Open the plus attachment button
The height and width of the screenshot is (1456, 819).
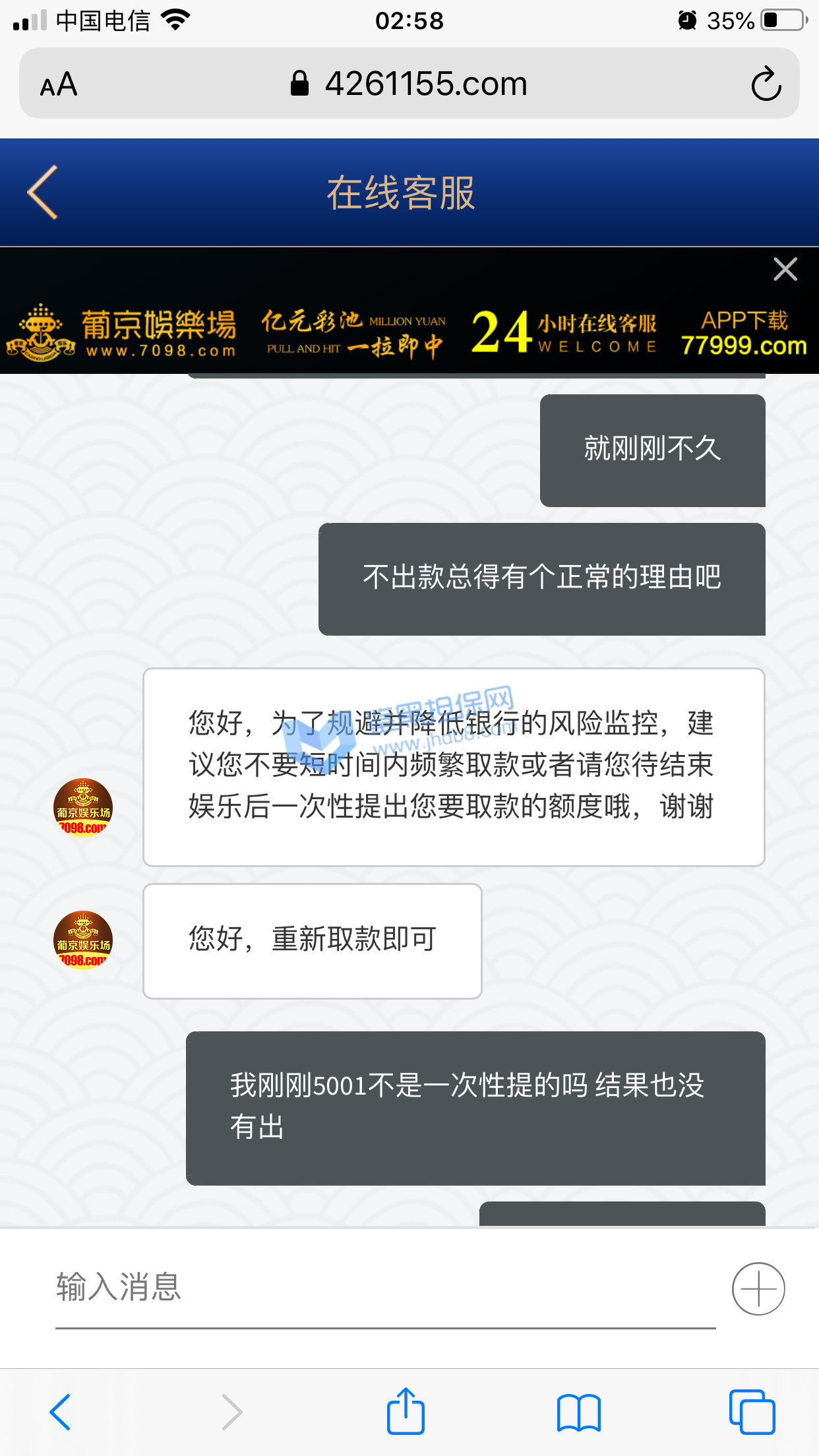pyautogui.click(x=758, y=1289)
